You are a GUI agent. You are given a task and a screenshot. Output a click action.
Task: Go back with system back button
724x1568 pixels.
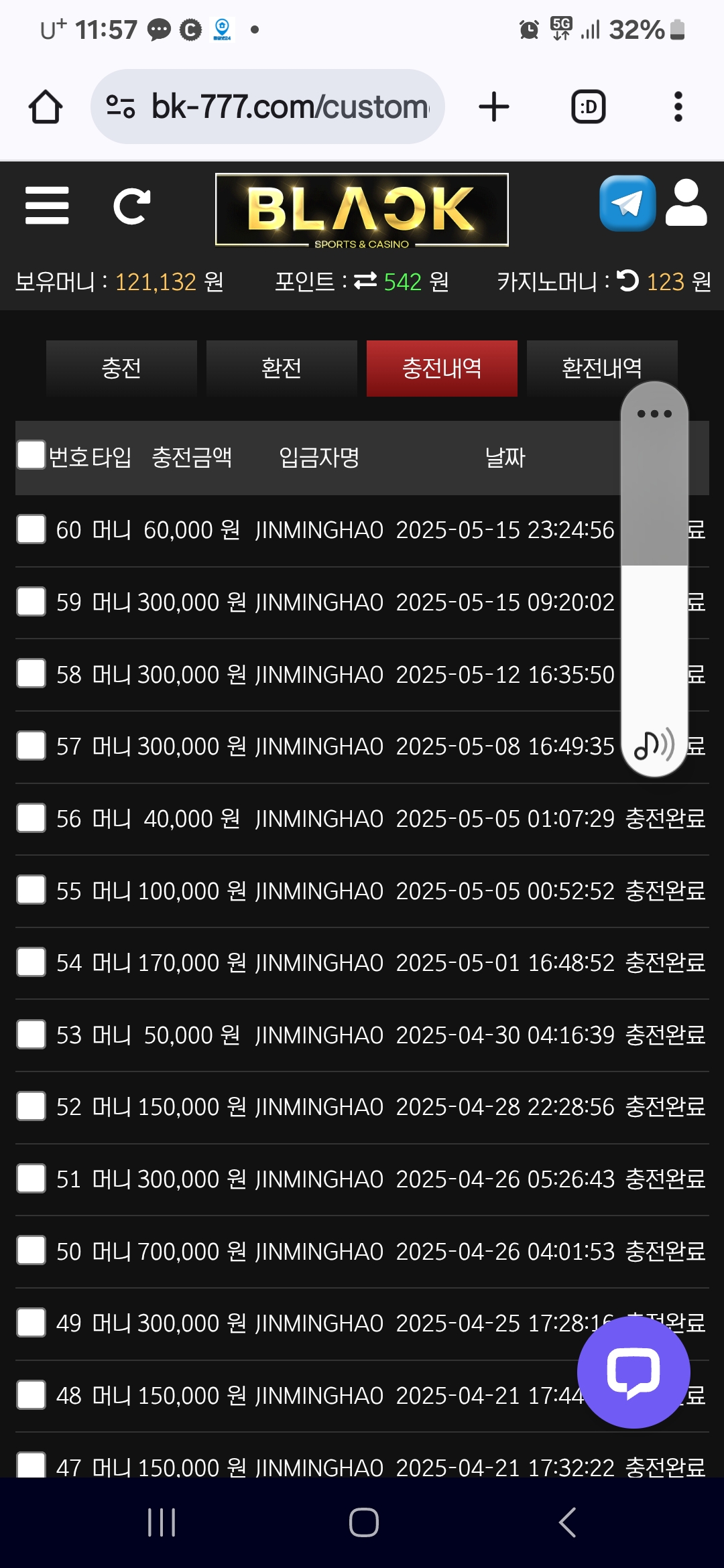pyautogui.click(x=567, y=1522)
